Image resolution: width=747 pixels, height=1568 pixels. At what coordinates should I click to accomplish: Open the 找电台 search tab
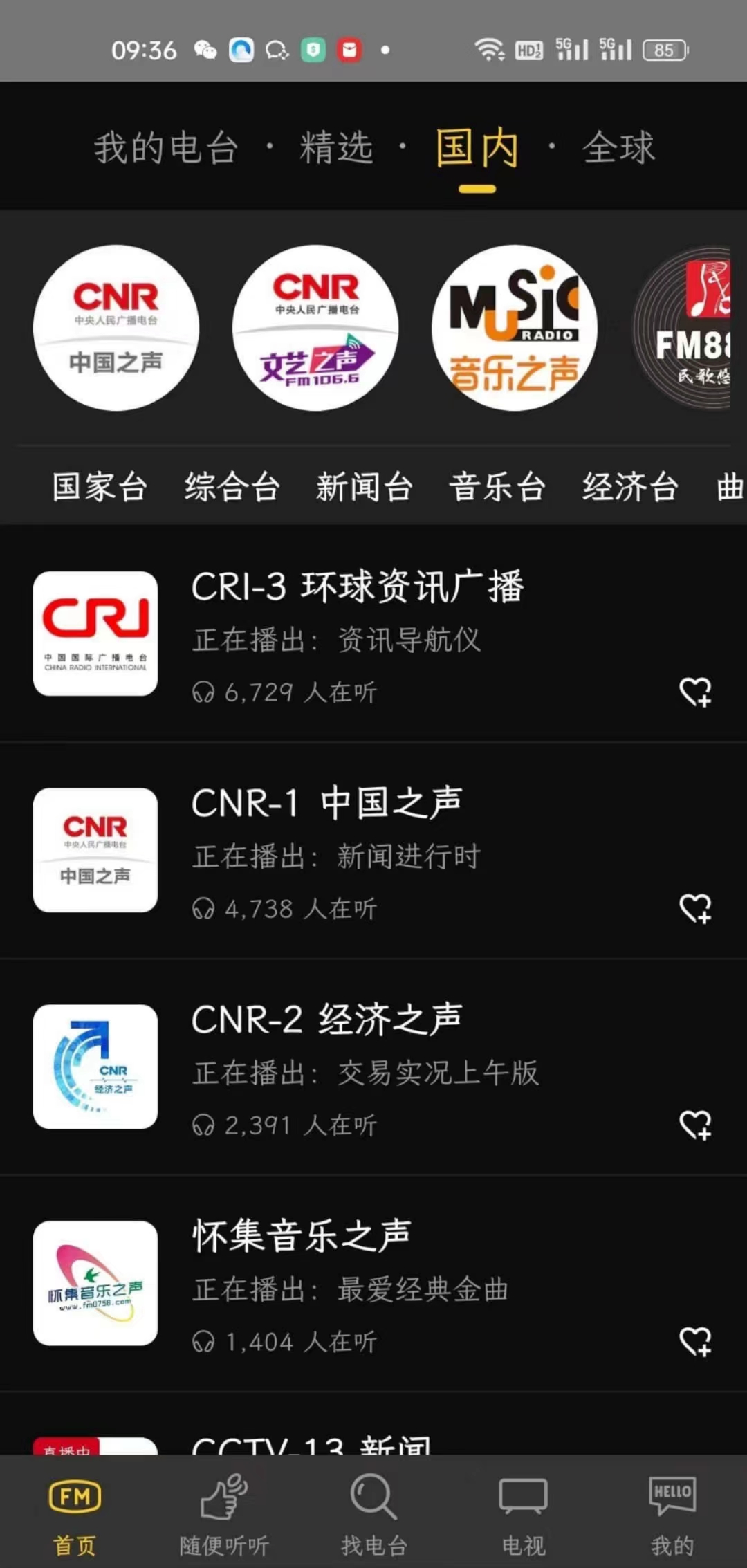pyautogui.click(x=373, y=1511)
